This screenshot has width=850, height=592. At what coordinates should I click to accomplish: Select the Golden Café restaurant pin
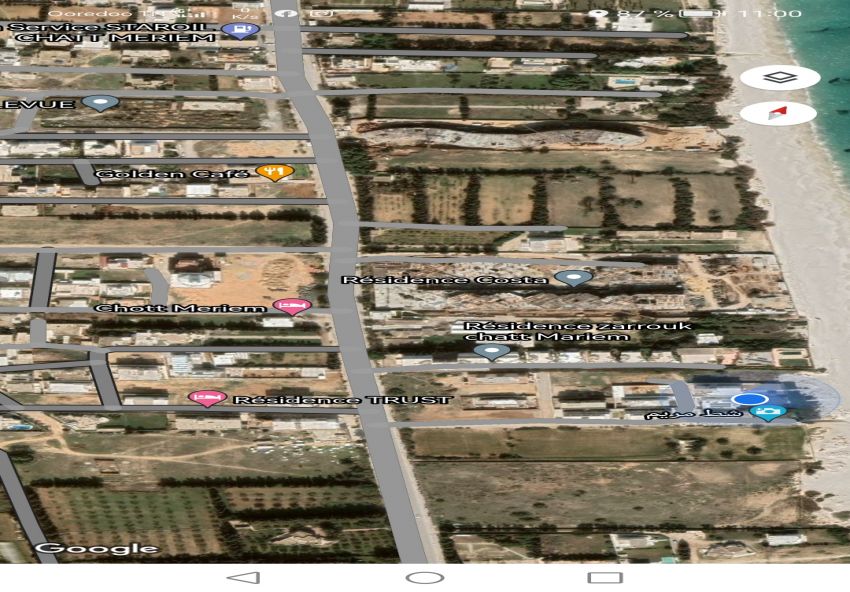coord(273,172)
